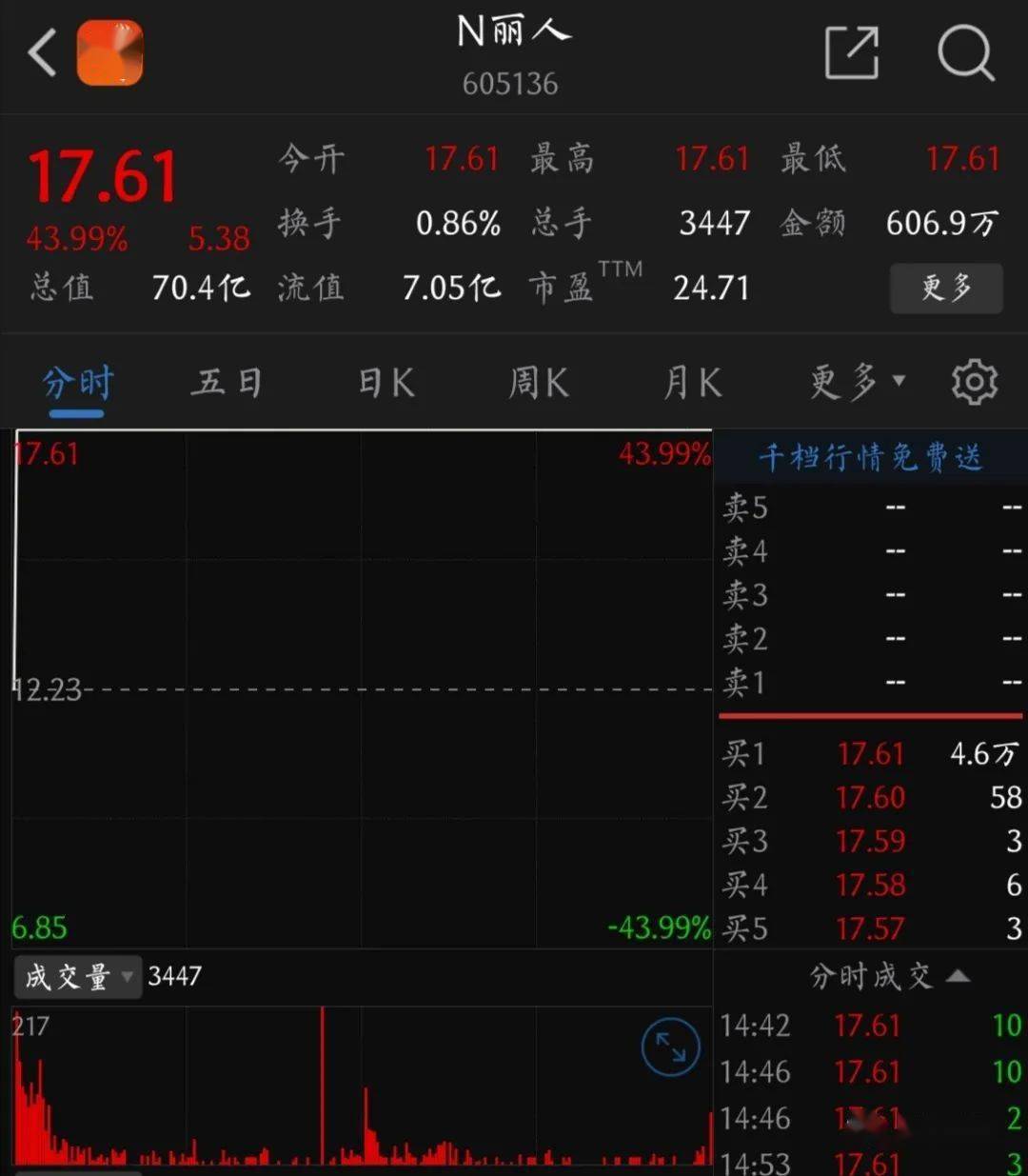Select the 日K chart tab

point(385,383)
